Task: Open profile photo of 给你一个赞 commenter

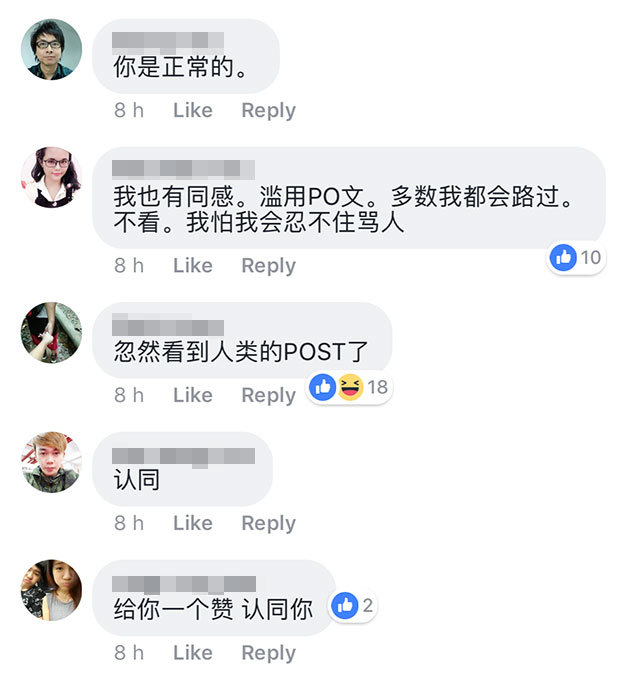Action: pyautogui.click(x=51, y=590)
